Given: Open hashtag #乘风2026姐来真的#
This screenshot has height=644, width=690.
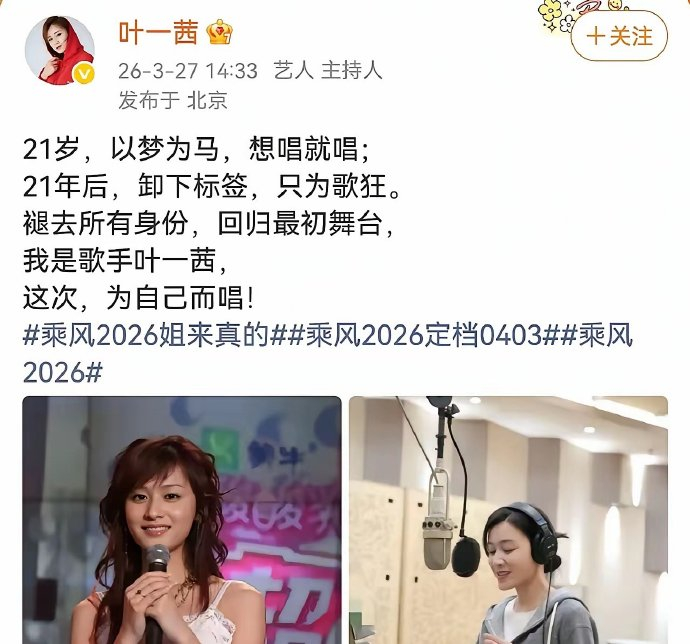Looking at the screenshot, I should pos(147,338).
